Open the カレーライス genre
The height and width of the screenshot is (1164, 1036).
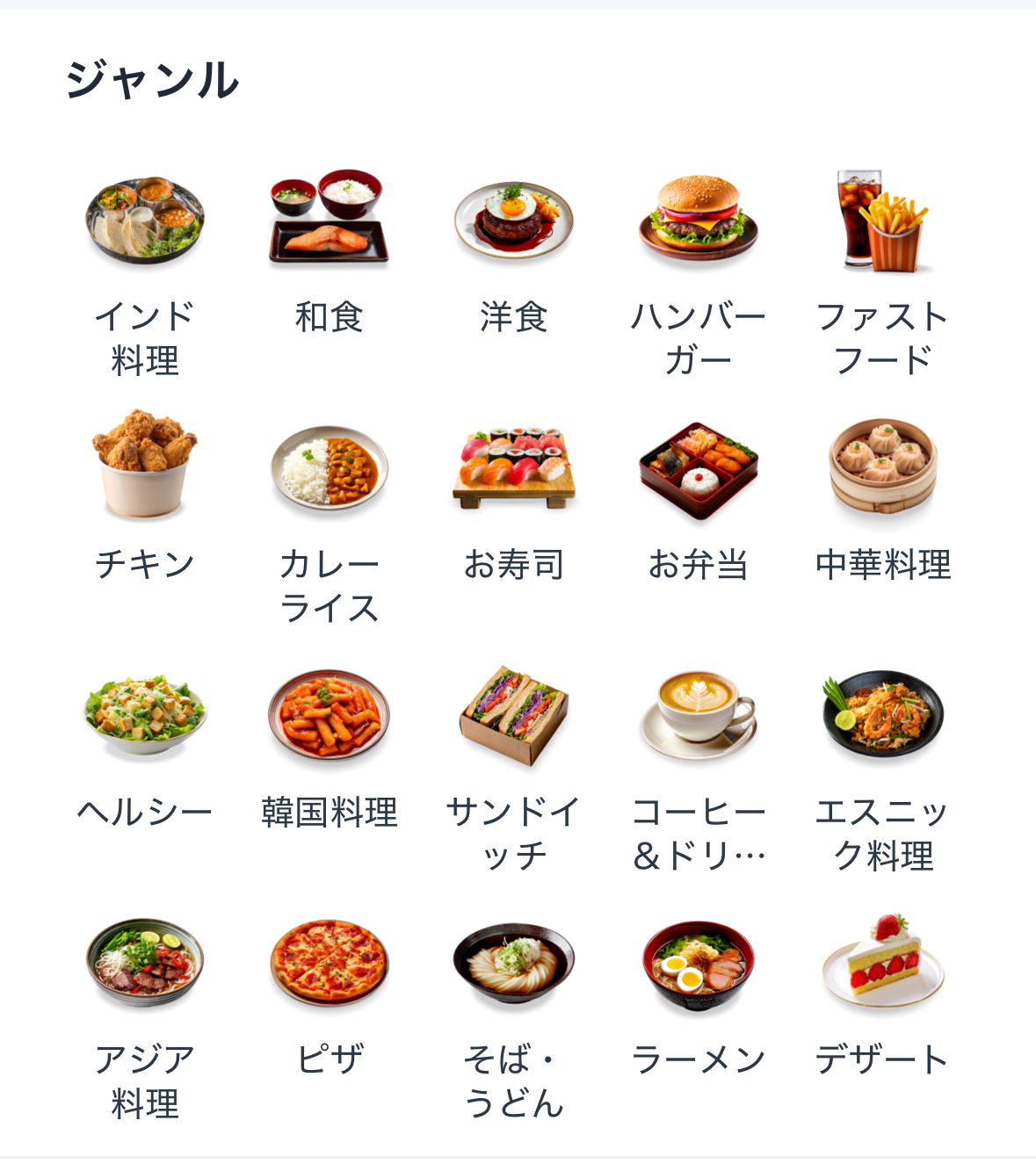coord(330,467)
